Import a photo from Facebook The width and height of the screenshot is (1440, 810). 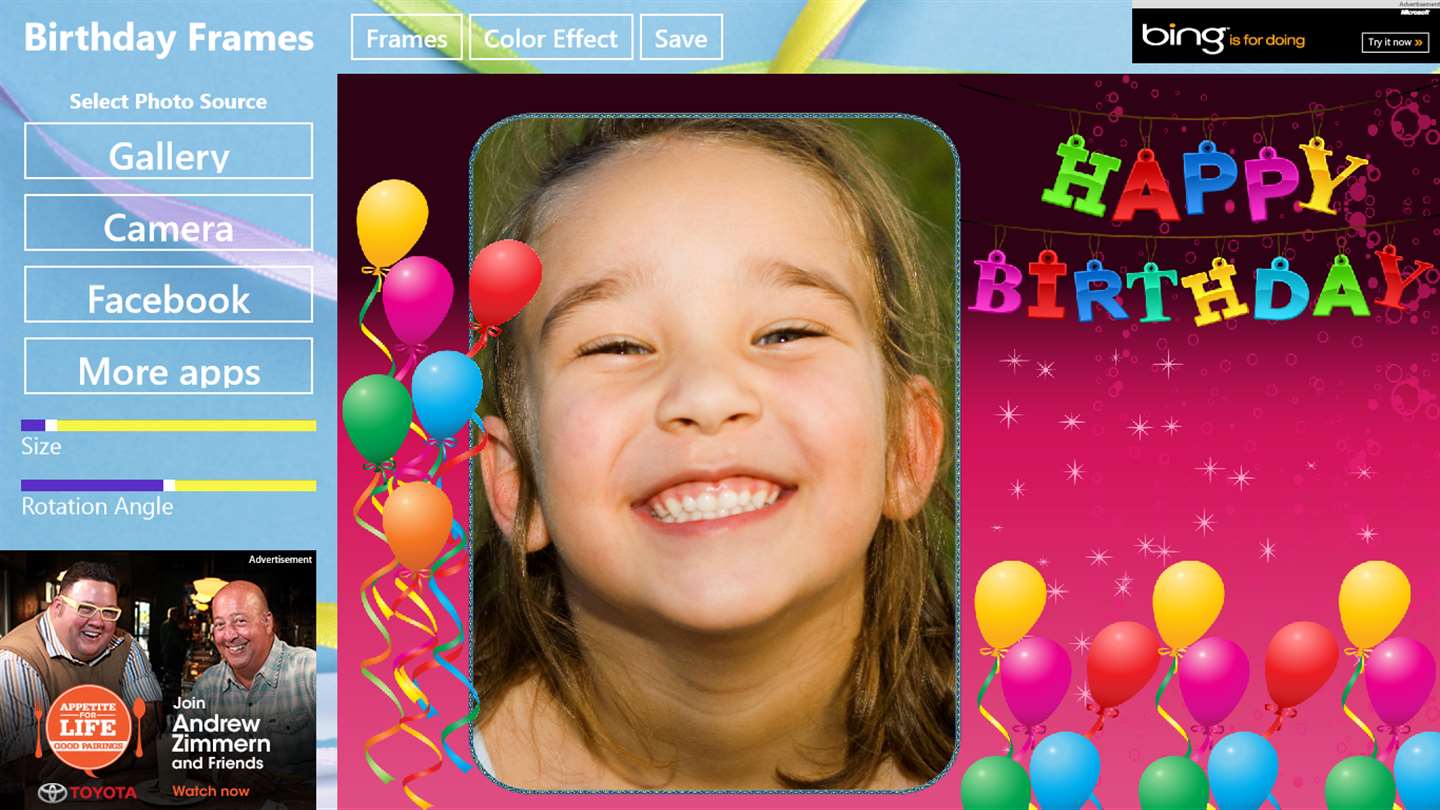point(168,295)
